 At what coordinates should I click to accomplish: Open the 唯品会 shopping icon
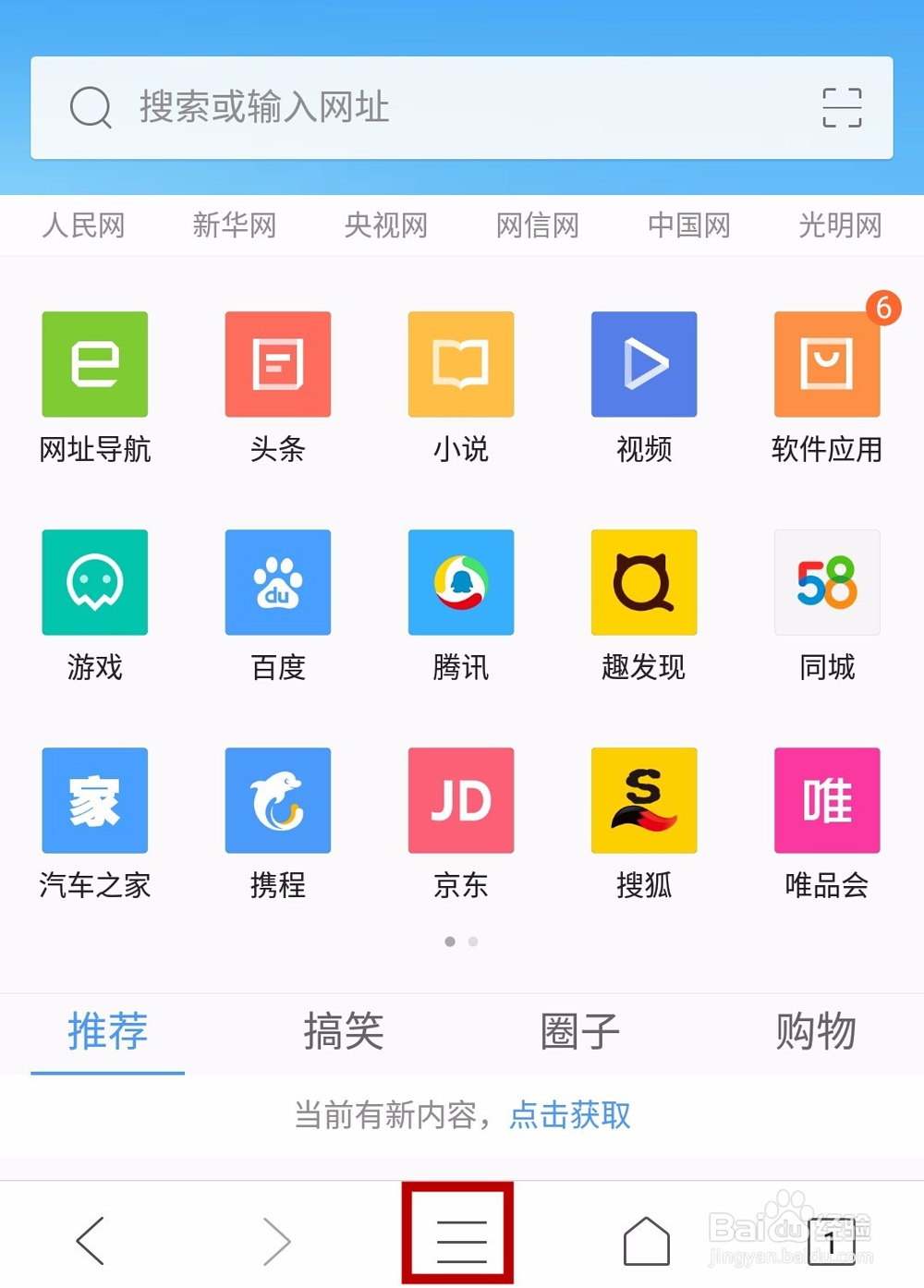pos(825,800)
